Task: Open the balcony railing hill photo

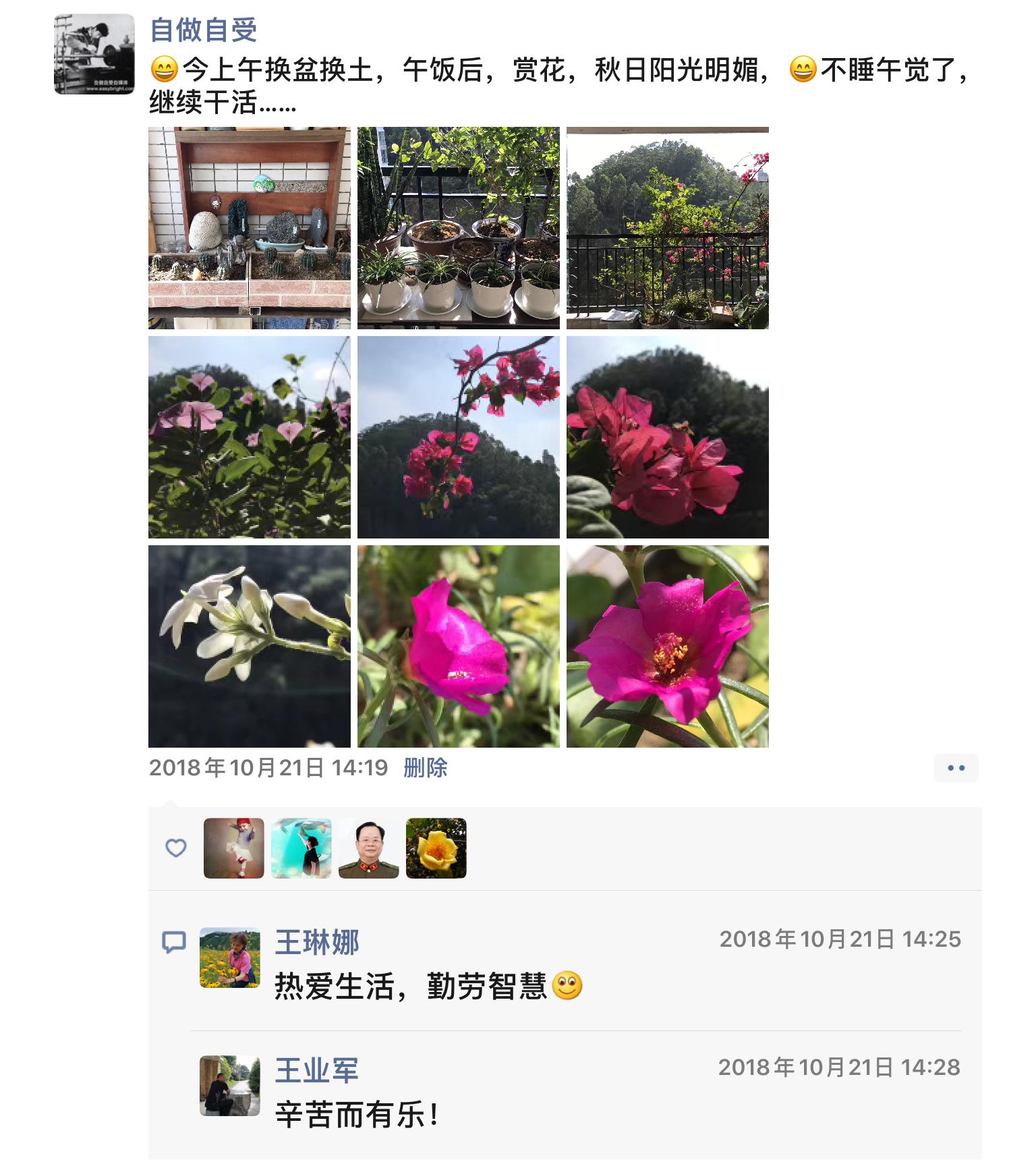Action: (x=667, y=227)
